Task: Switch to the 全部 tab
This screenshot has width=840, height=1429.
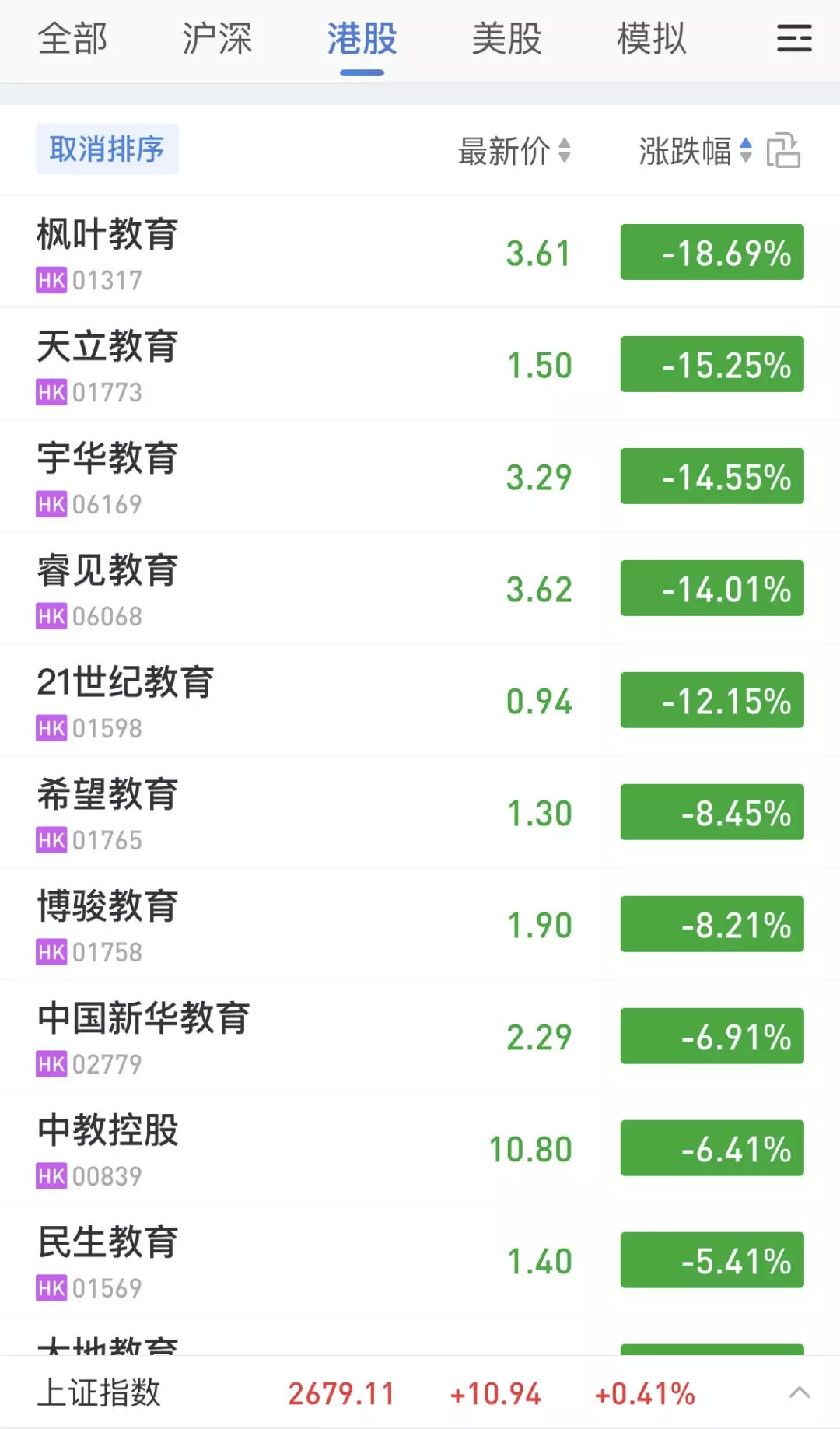Action: coord(72,38)
